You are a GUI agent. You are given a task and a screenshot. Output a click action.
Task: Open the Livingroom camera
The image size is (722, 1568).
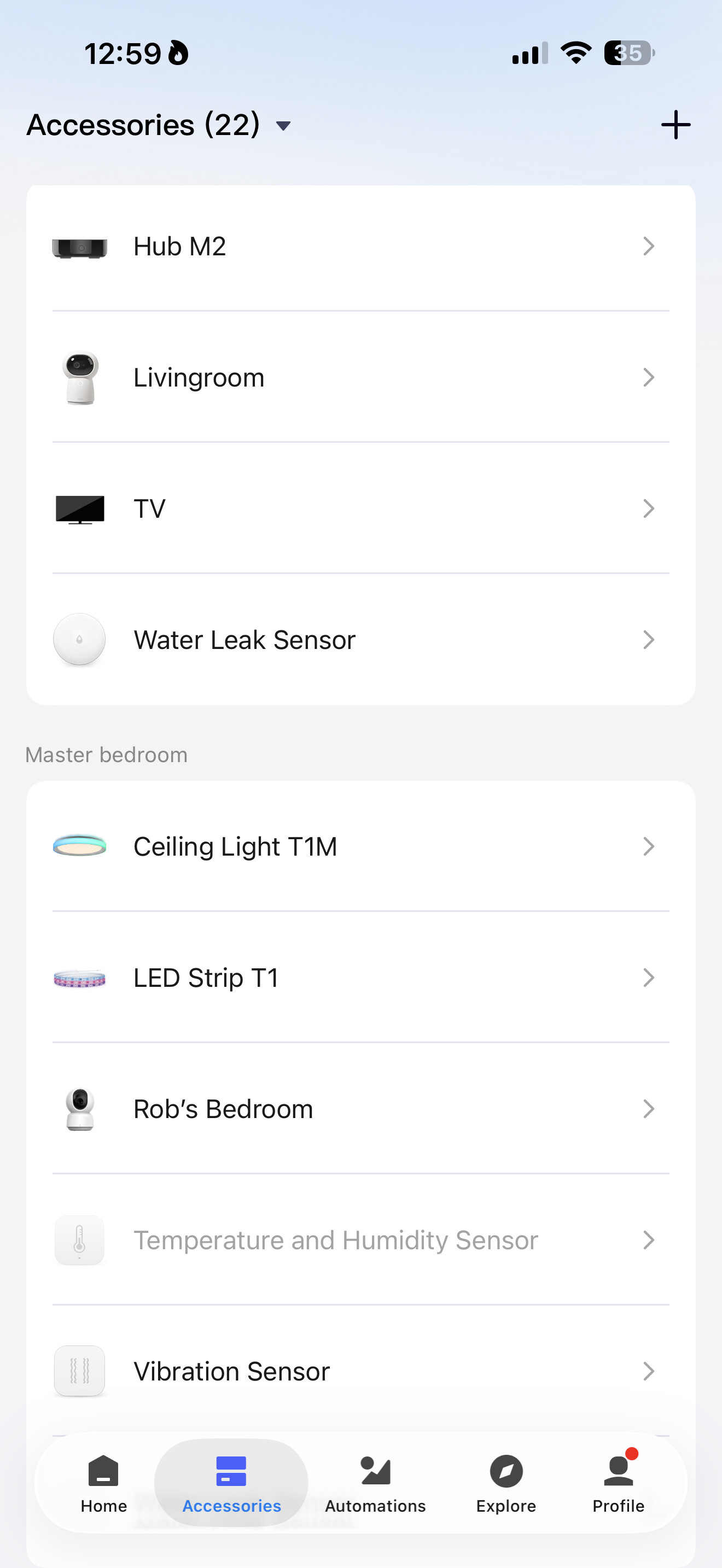pyautogui.click(x=360, y=378)
